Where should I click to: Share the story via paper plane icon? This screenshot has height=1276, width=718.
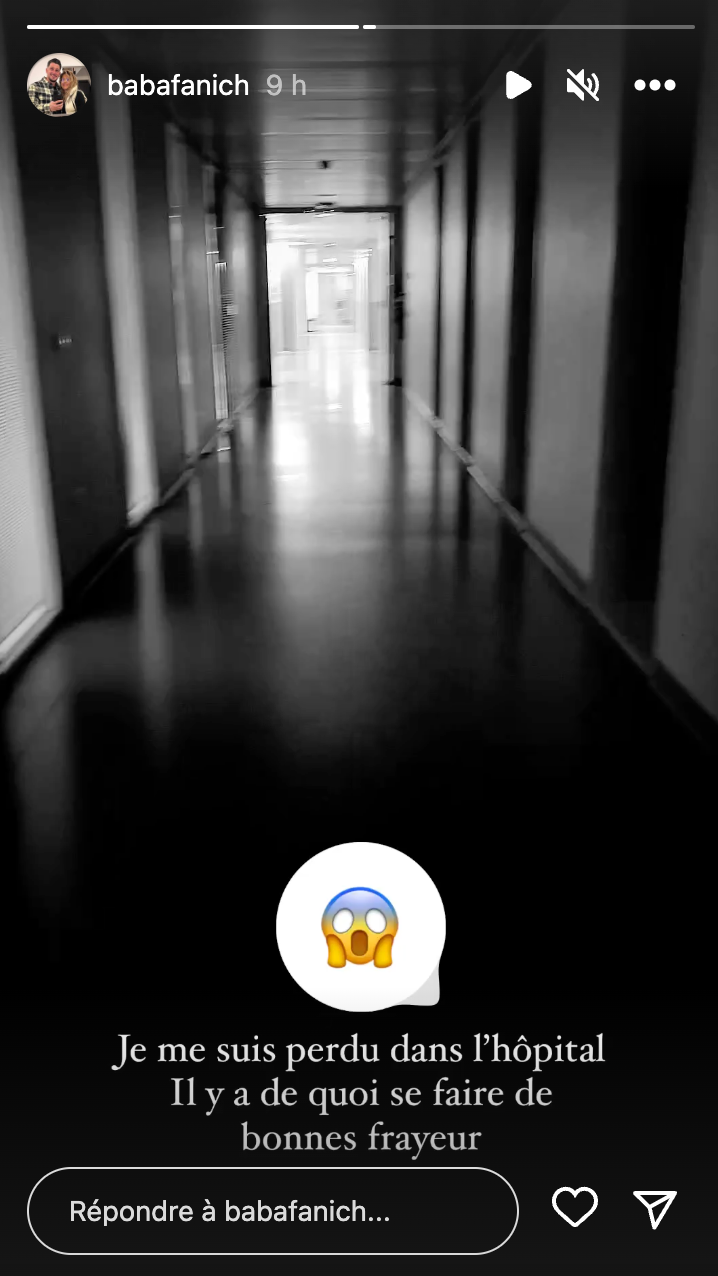click(x=656, y=1208)
